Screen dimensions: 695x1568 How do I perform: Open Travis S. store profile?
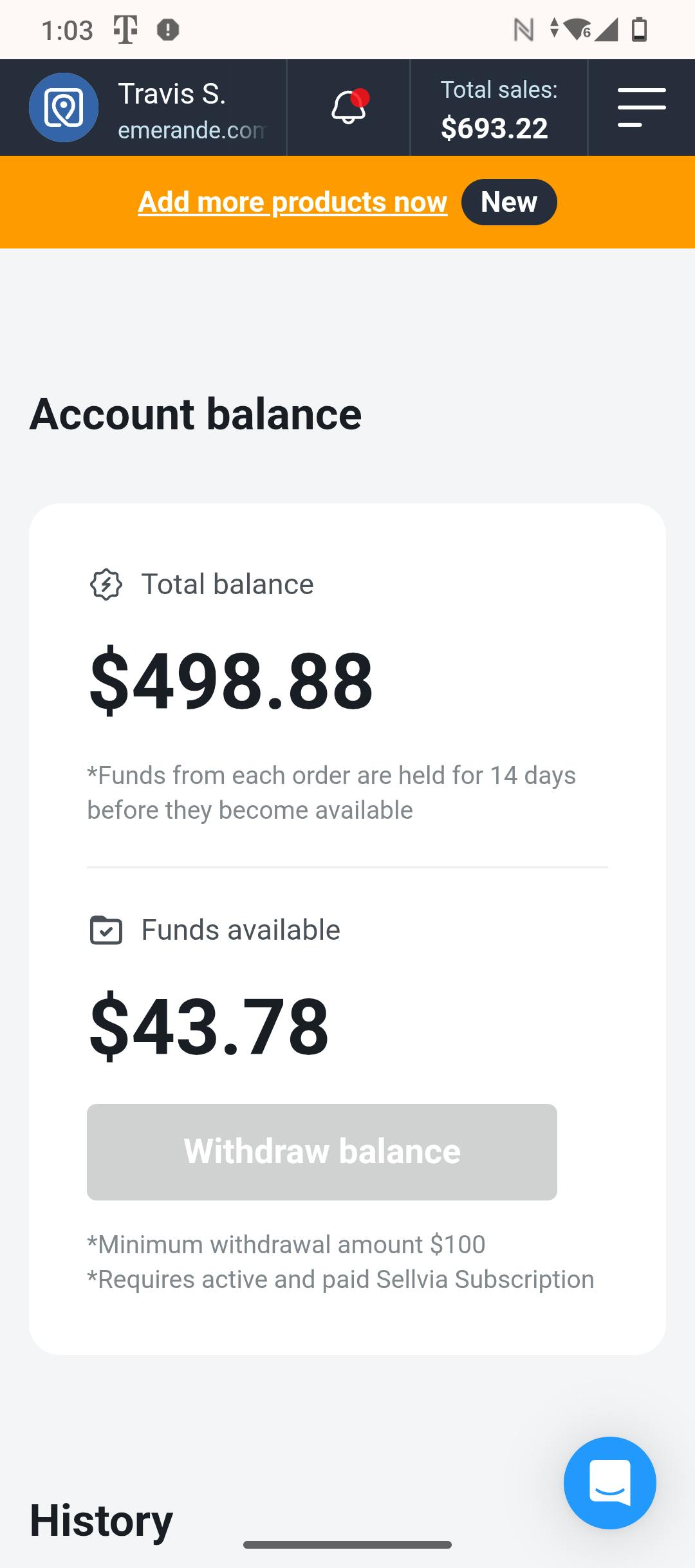click(148, 108)
